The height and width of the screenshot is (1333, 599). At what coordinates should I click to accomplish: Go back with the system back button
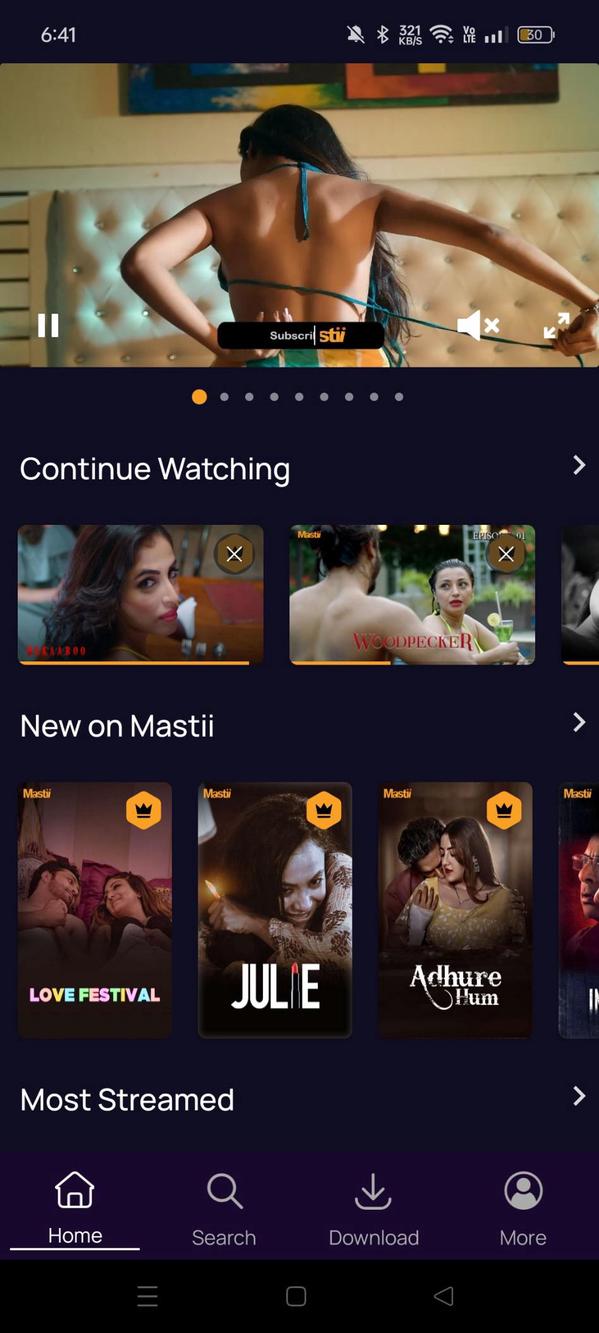[x=443, y=1297]
